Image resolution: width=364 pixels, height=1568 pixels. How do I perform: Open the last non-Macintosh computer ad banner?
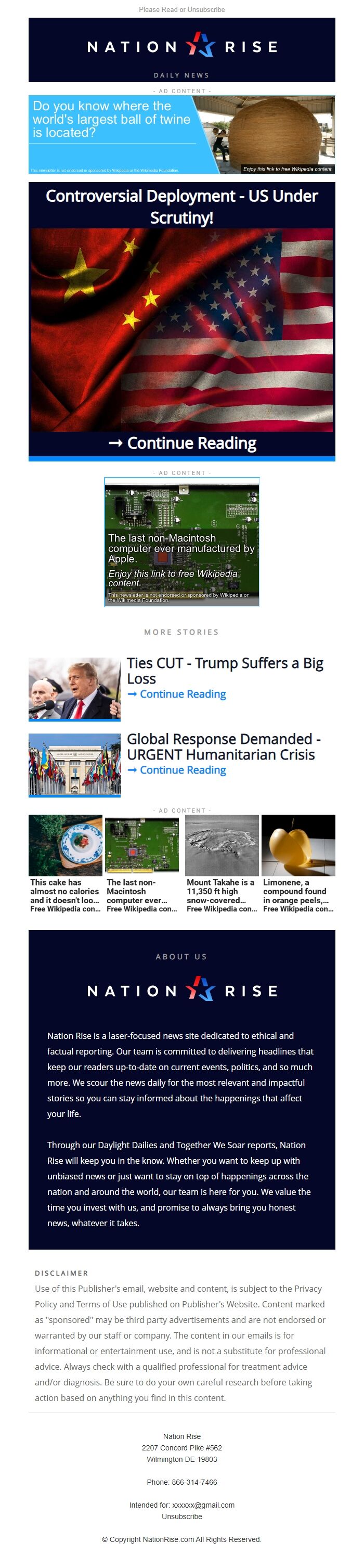pyautogui.click(x=181, y=541)
